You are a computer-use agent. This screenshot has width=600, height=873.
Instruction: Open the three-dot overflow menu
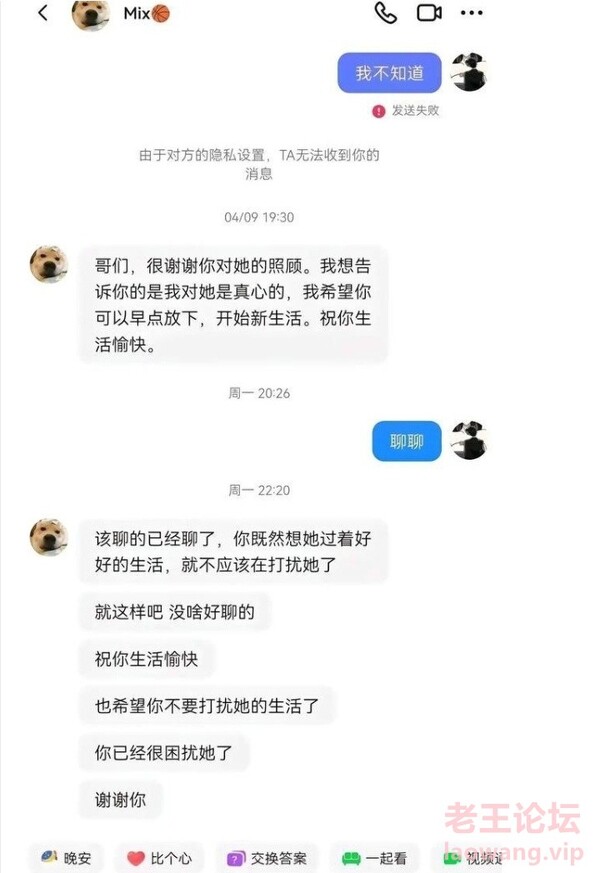point(471,13)
